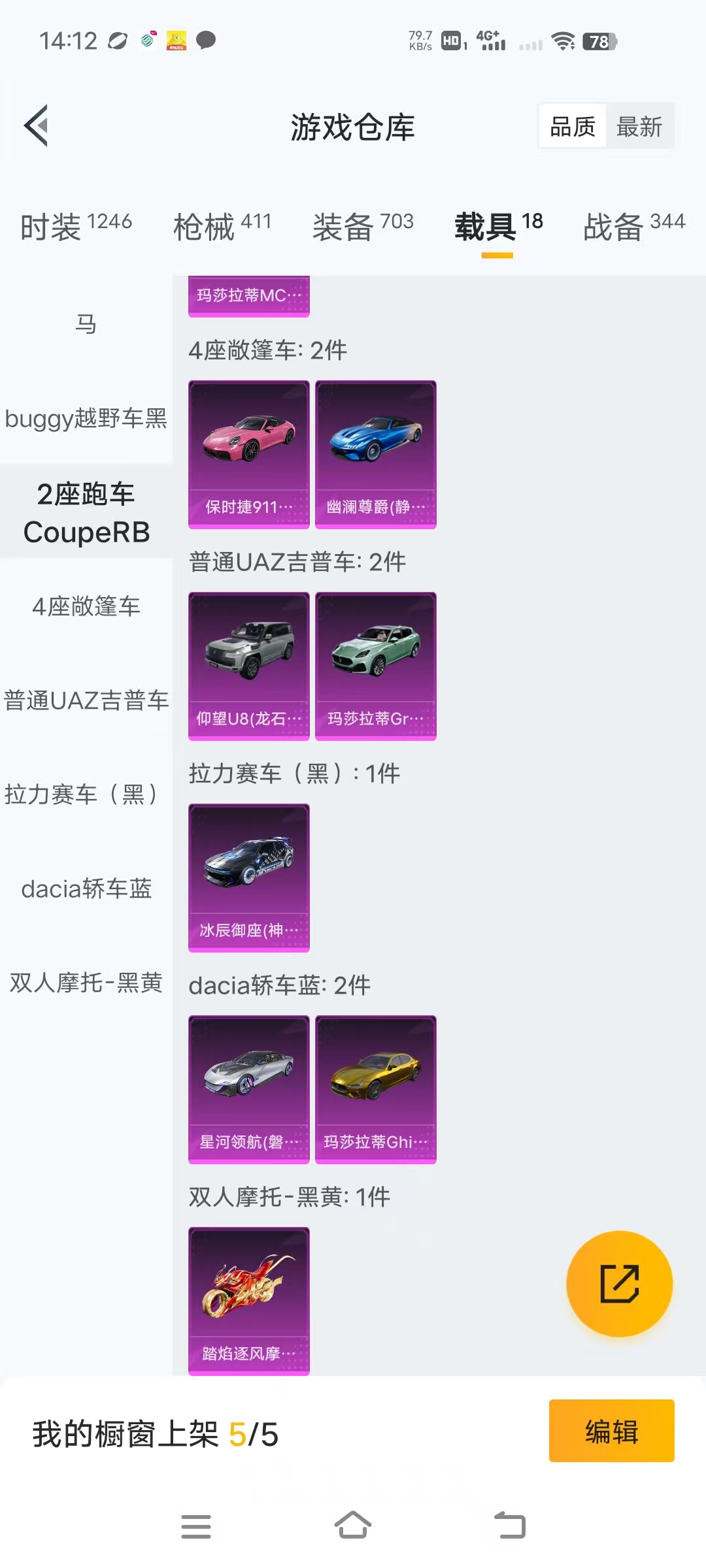Select 4座敞篷车 in the sidebar
706x1568 pixels.
(x=86, y=606)
